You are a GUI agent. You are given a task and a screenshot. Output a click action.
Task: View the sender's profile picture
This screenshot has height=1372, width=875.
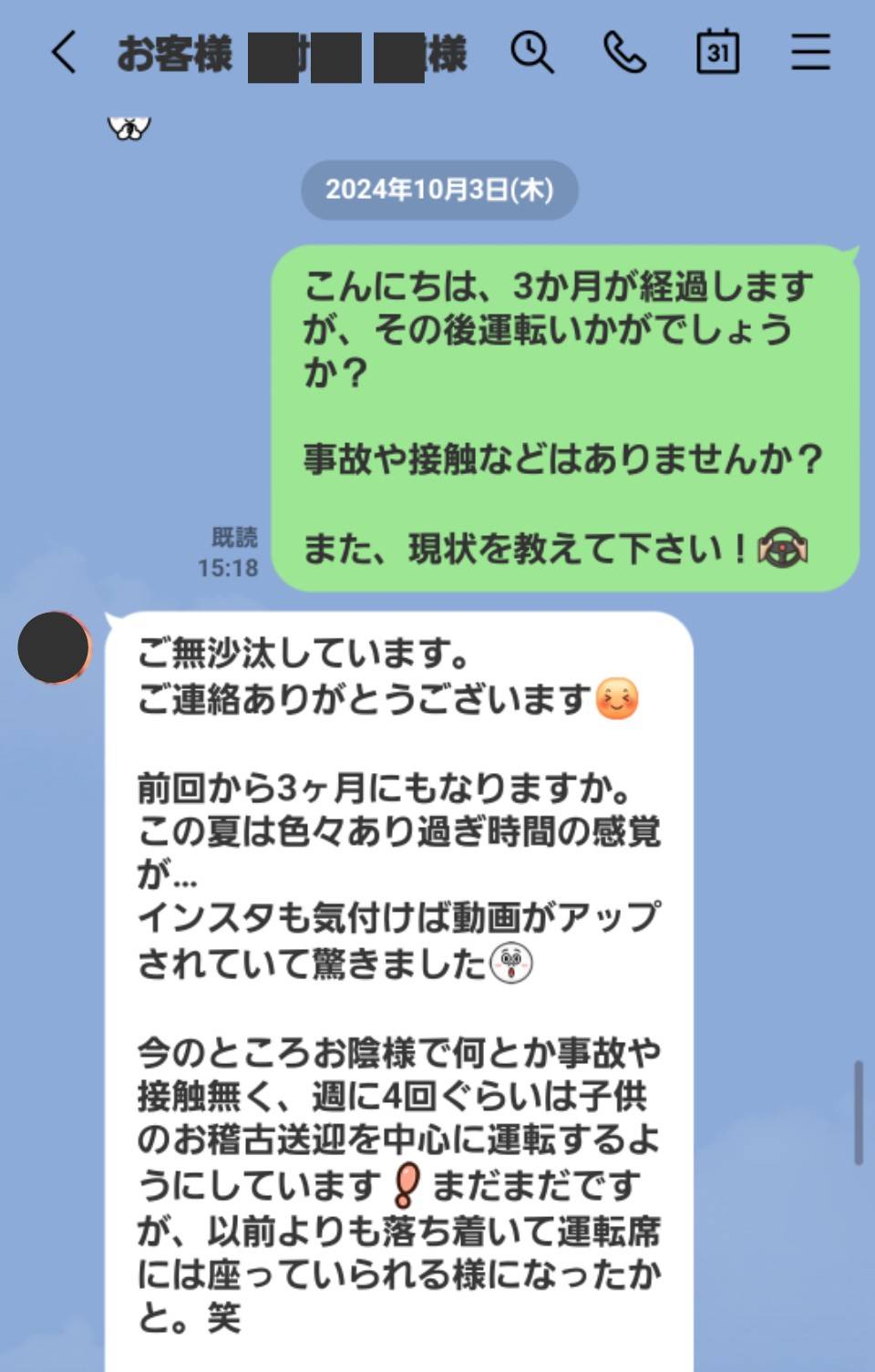click(x=55, y=647)
